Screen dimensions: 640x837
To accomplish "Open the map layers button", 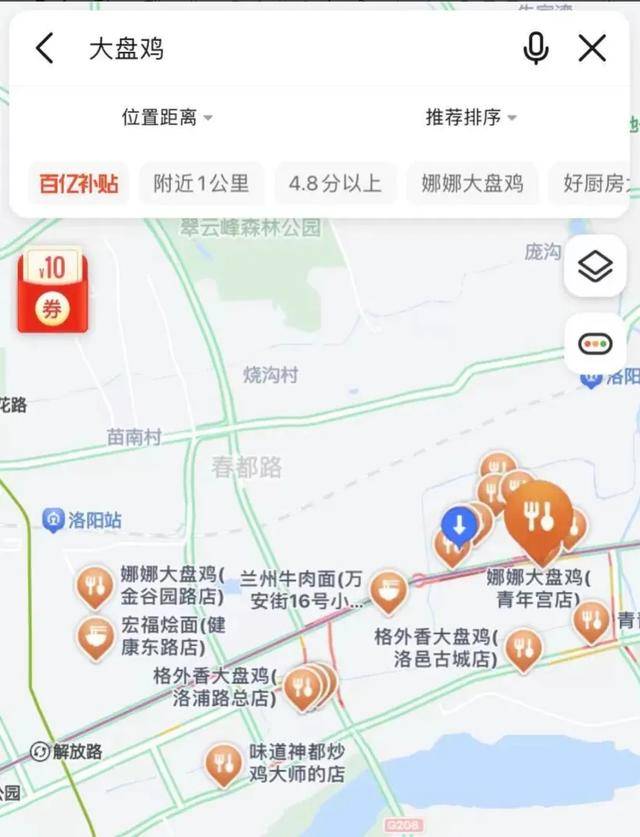I will (595, 267).
